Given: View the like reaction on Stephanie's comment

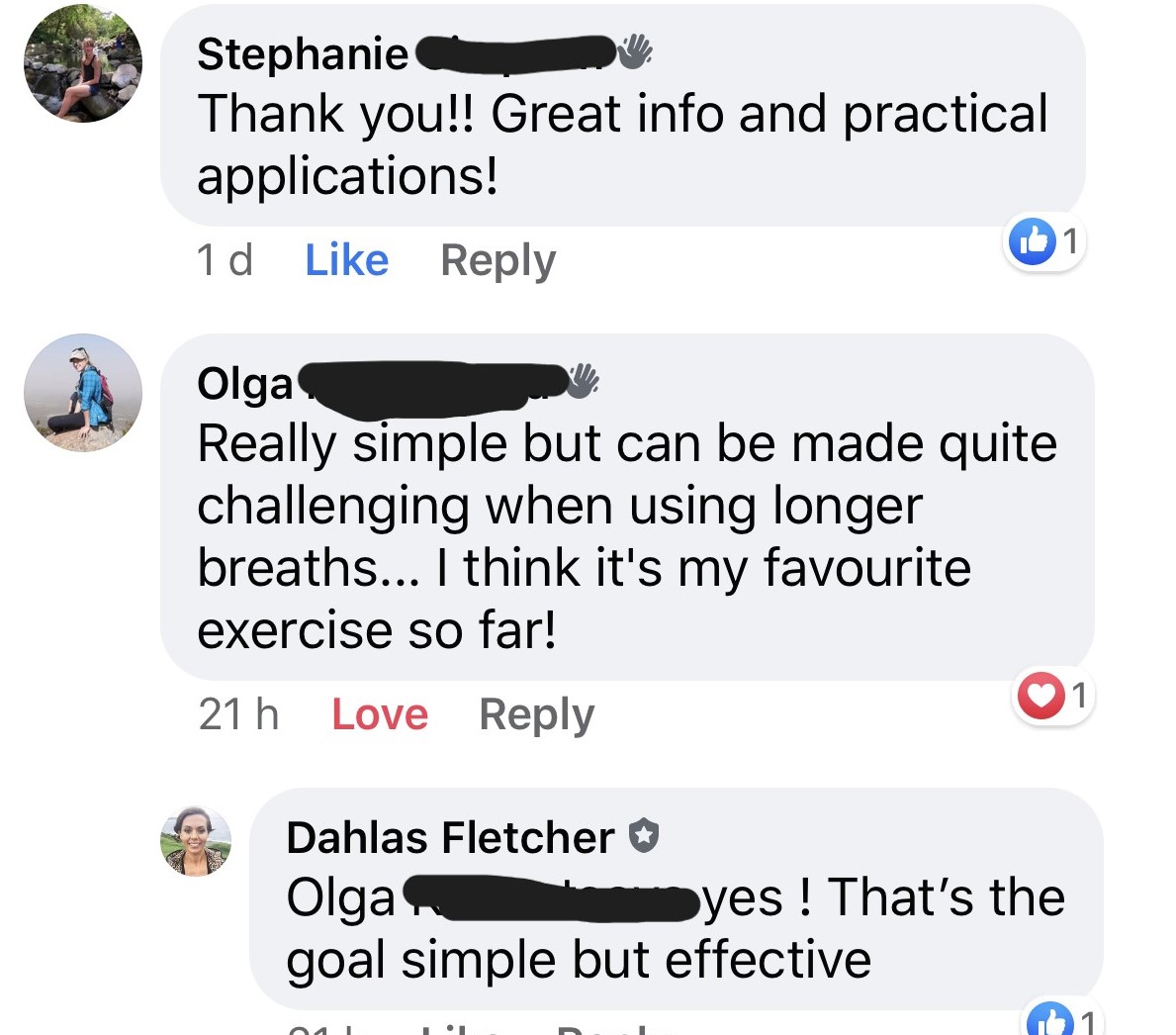Looking at the screenshot, I should click(x=1044, y=240).
